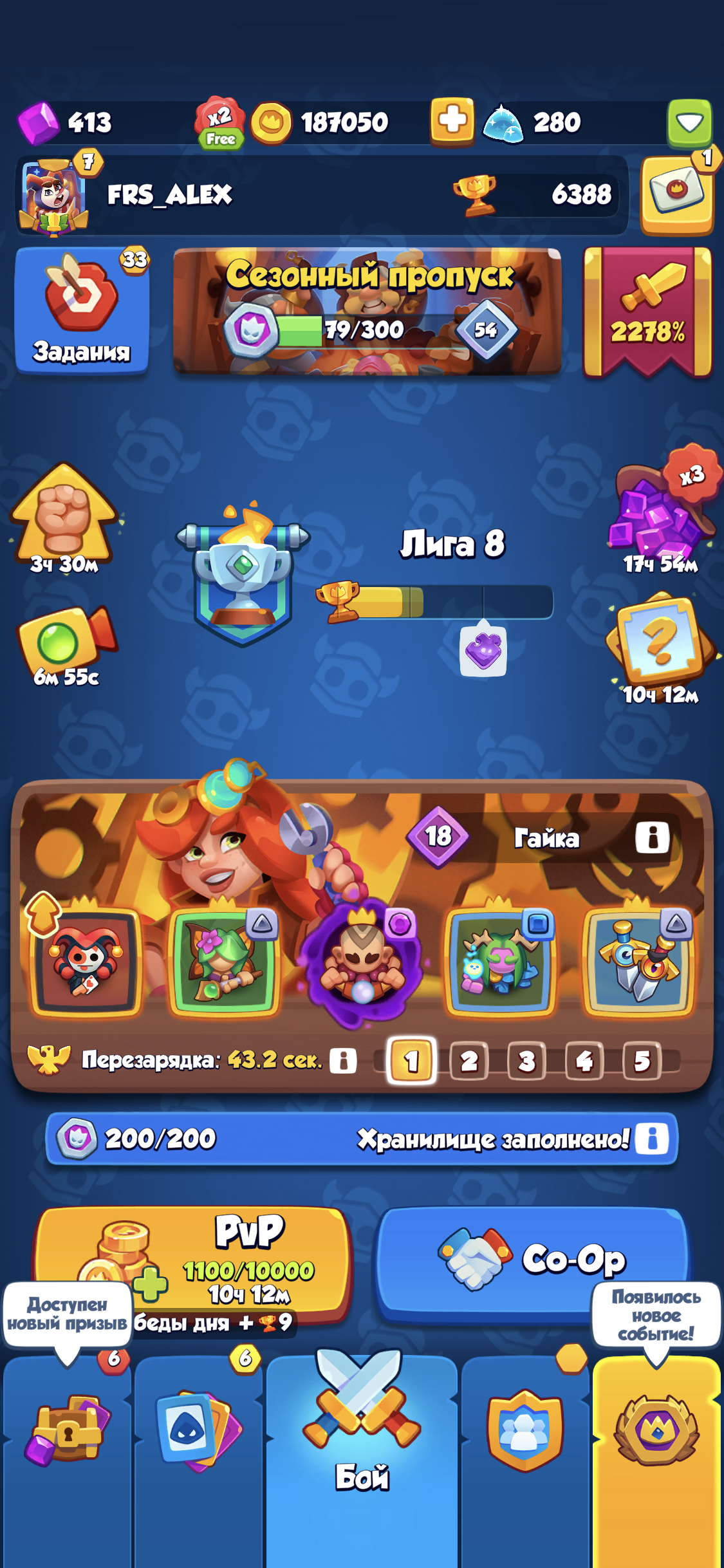Open the chest shop tab
This screenshot has height=1568, width=724.
pyautogui.click(x=68, y=1435)
